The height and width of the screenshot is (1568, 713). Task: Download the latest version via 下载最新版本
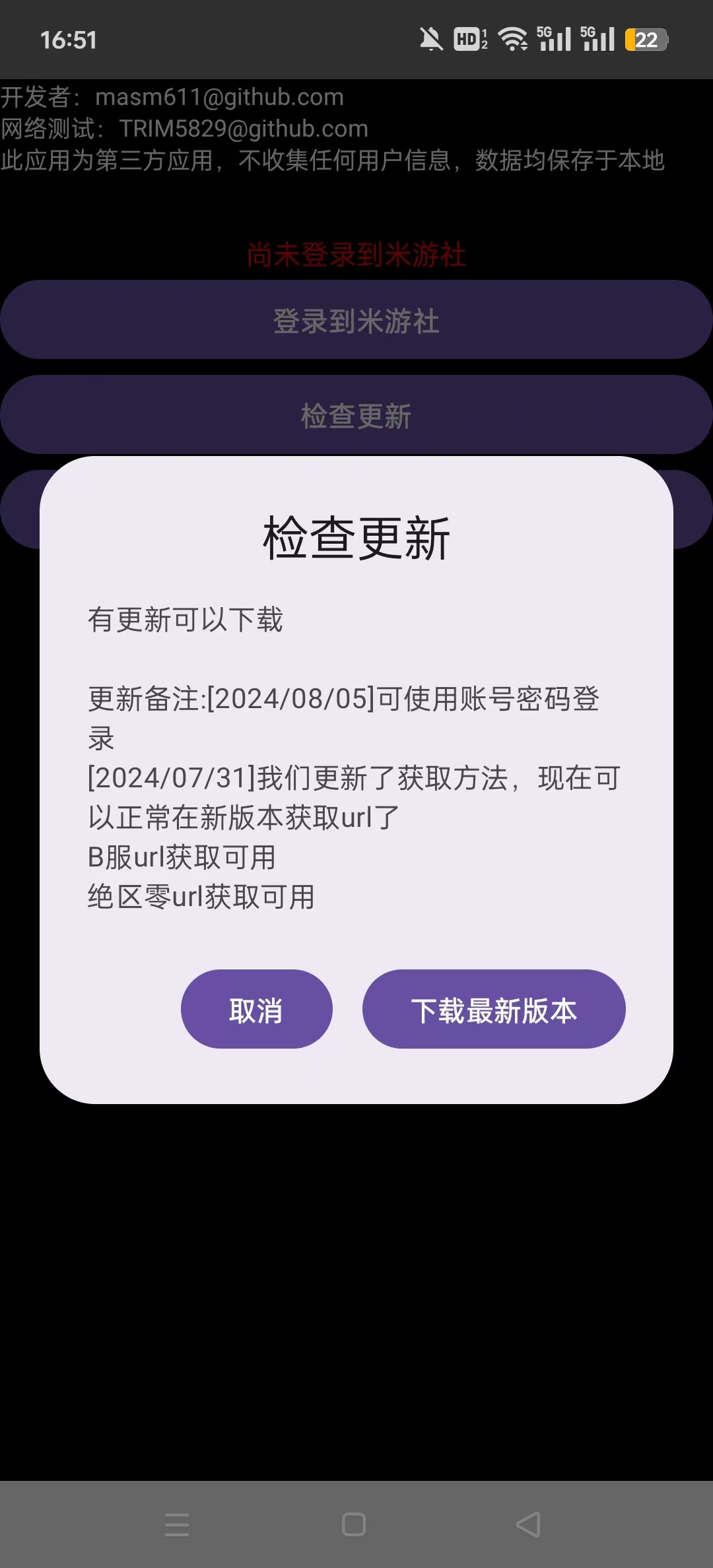tap(494, 1009)
